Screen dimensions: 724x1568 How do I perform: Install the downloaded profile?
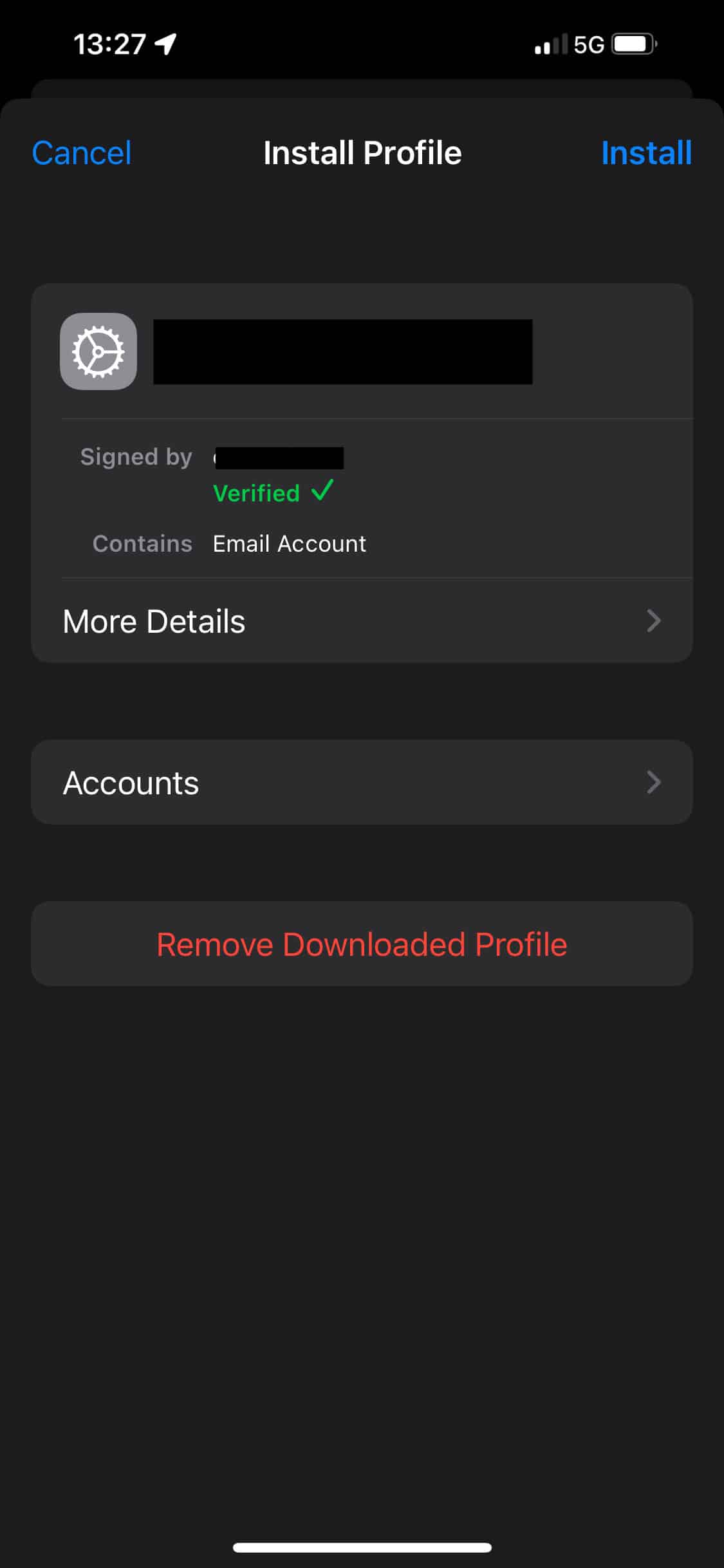[x=645, y=153]
